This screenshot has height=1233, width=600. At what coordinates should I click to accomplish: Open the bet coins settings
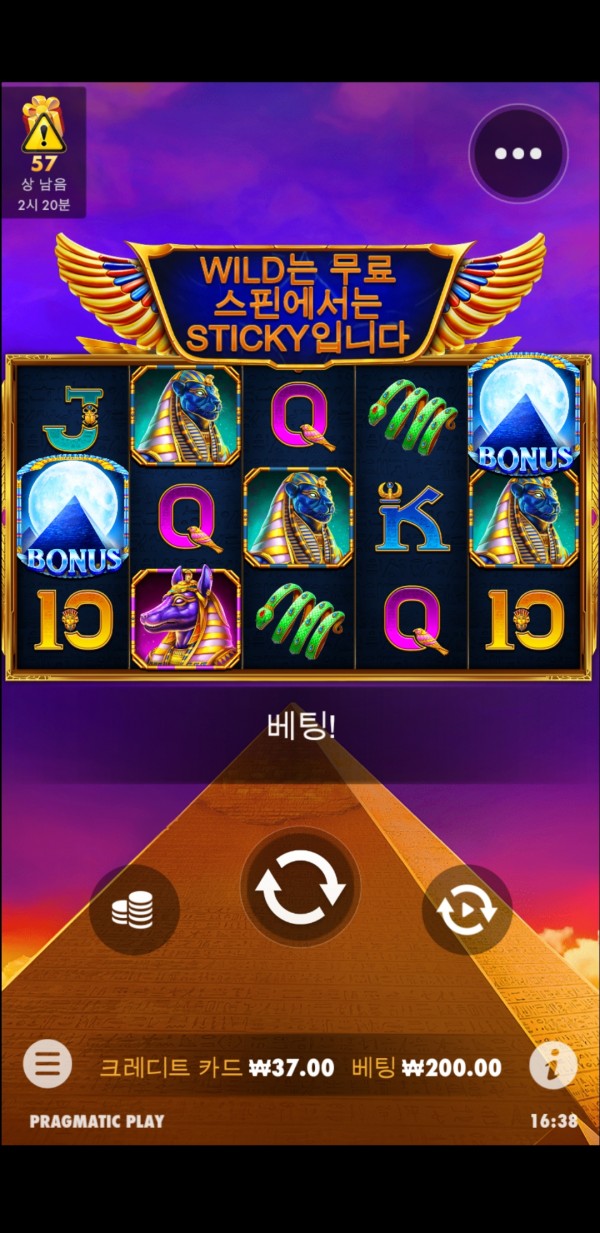(x=134, y=910)
